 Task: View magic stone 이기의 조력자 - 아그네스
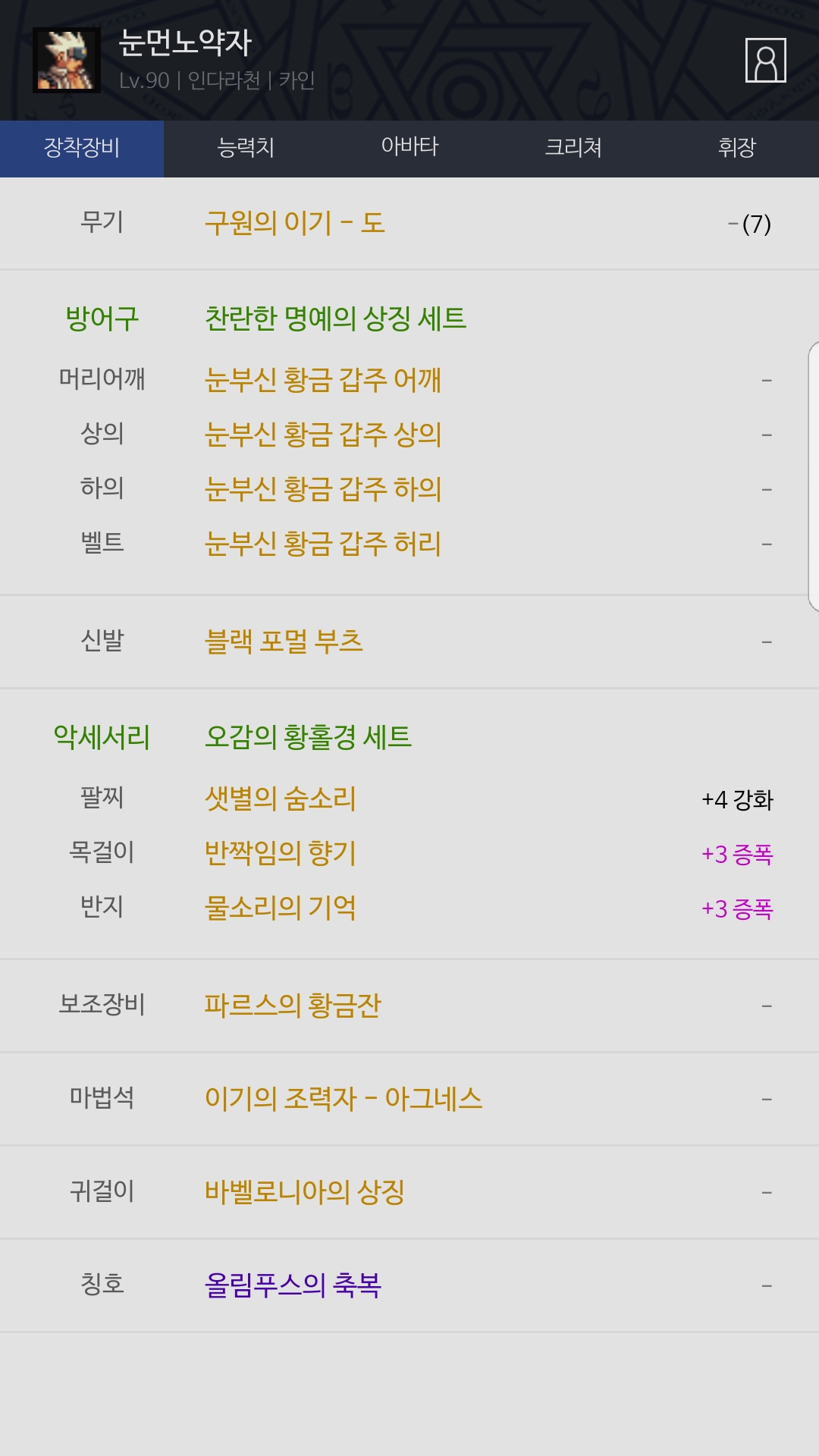pyautogui.click(x=344, y=1099)
